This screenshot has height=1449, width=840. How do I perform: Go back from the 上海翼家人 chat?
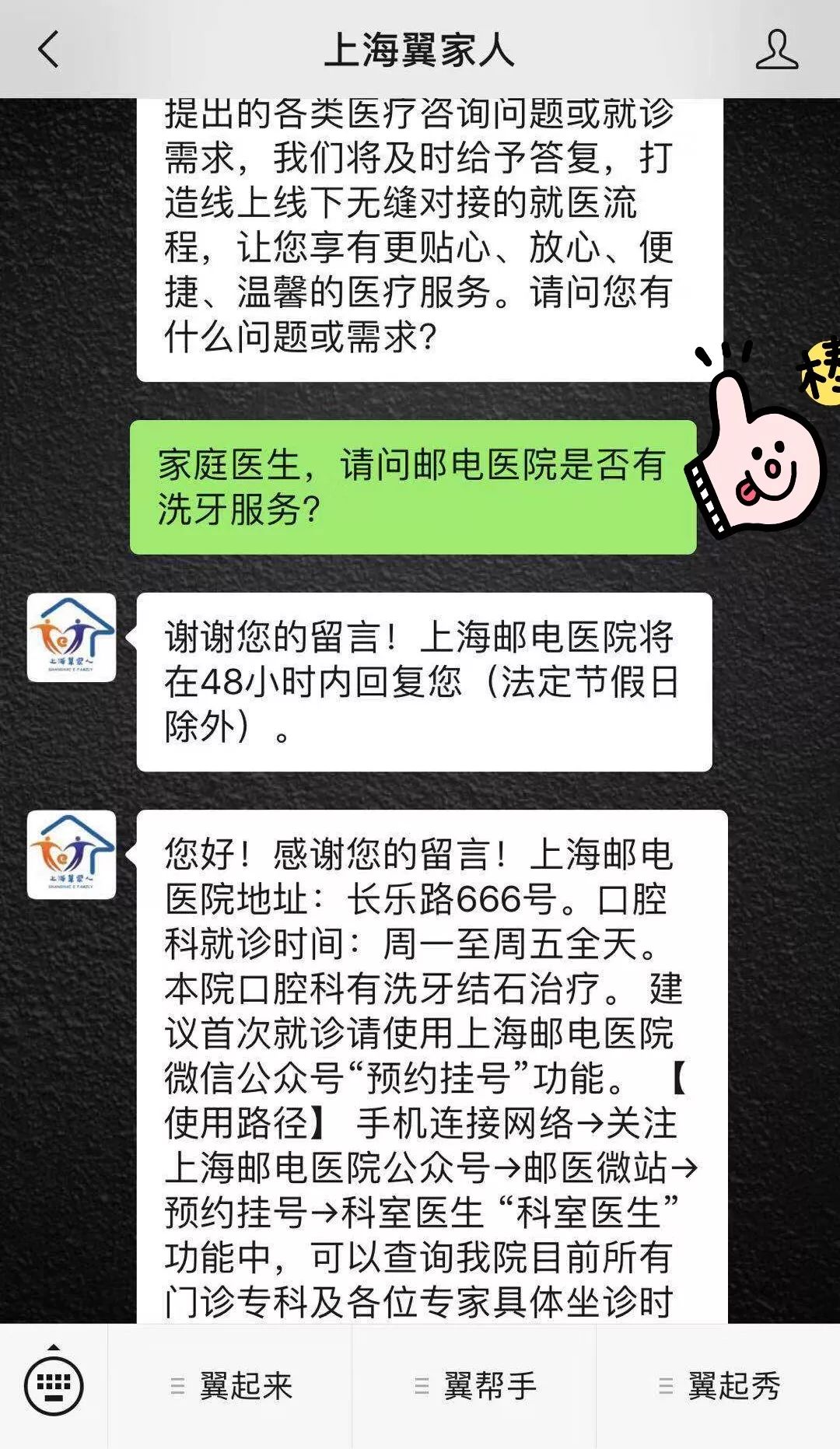48,50
